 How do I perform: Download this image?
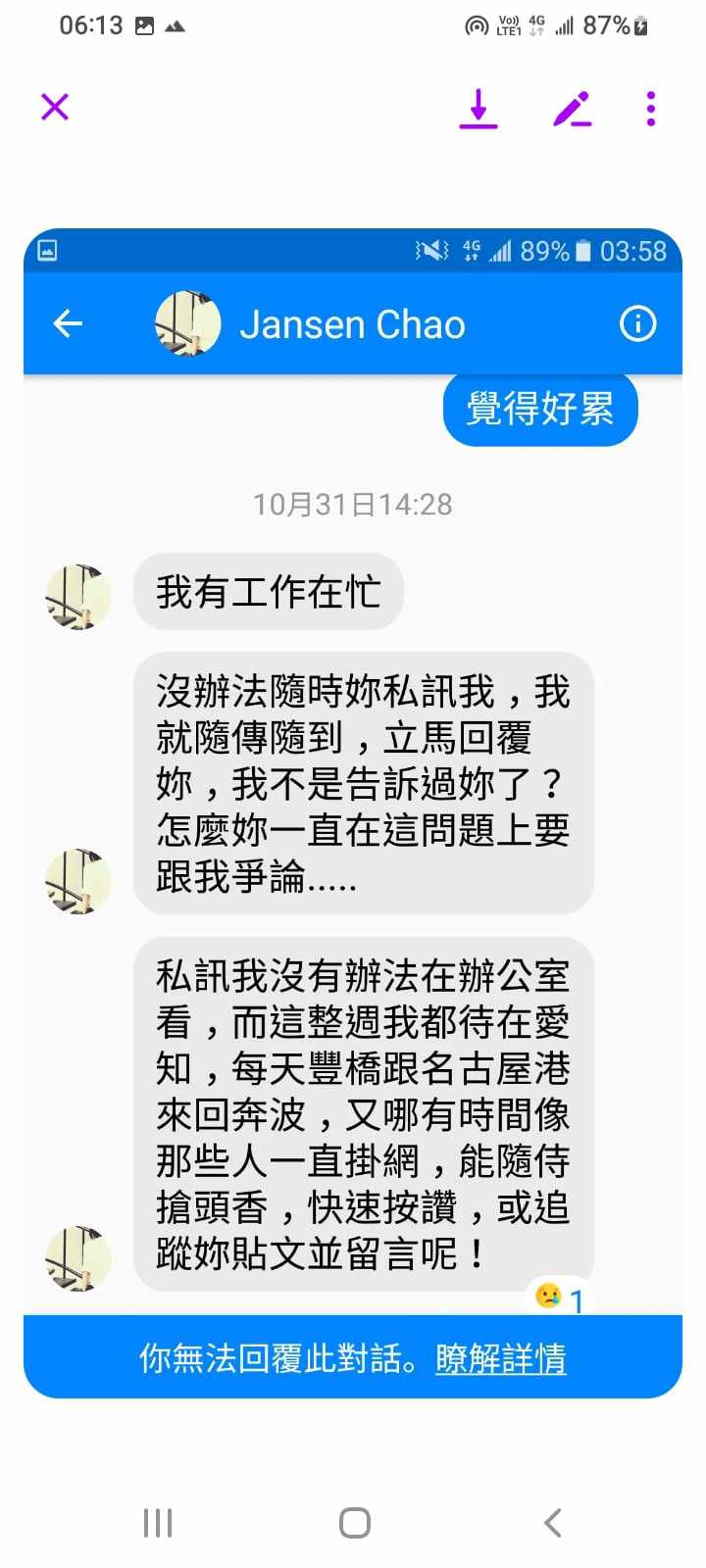[479, 108]
